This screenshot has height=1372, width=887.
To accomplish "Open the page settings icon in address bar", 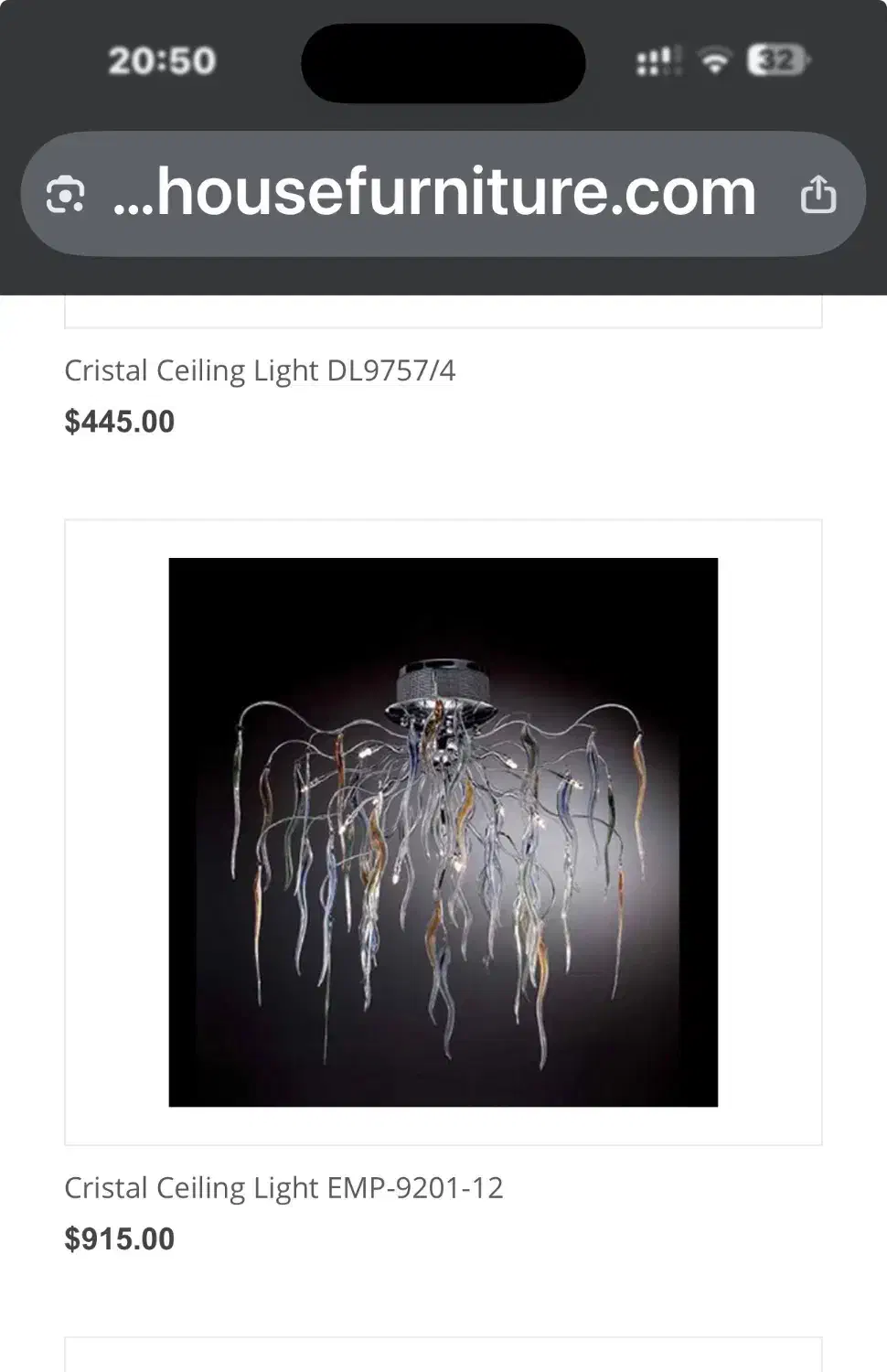I will pos(65,195).
